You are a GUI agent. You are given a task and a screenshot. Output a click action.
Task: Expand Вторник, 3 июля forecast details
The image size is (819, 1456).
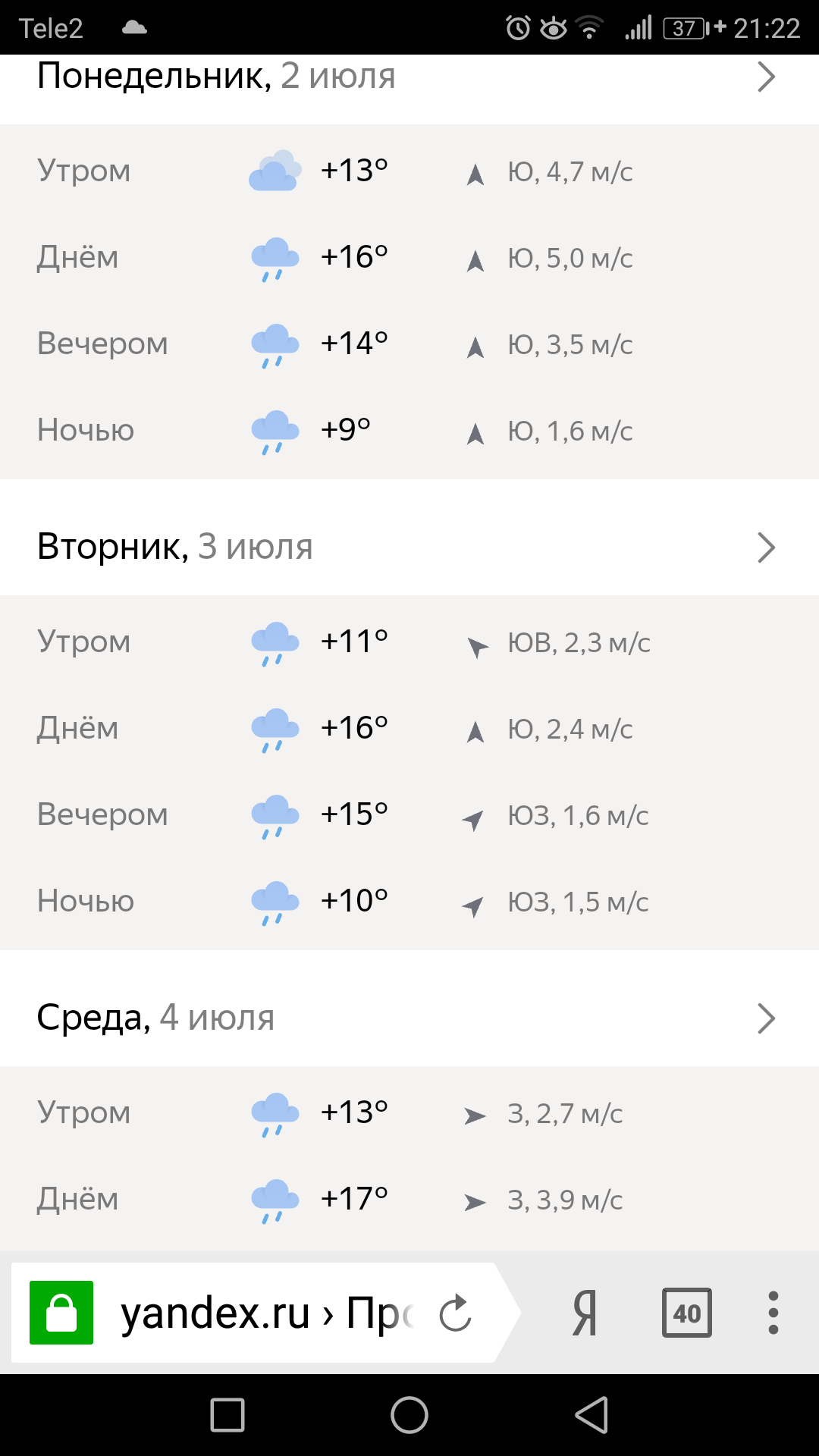coord(766,548)
